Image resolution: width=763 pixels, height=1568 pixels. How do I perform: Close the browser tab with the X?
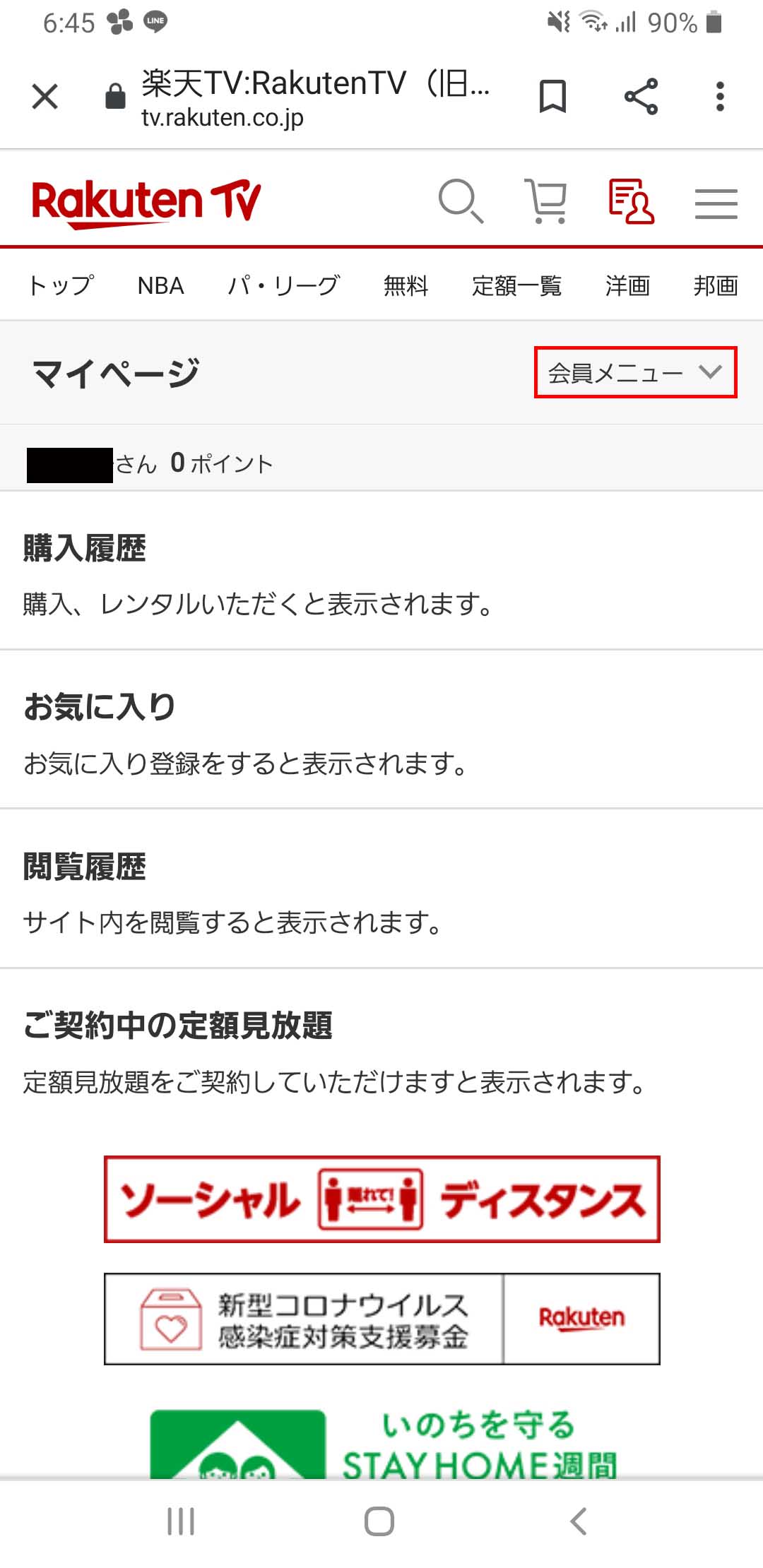(45, 97)
